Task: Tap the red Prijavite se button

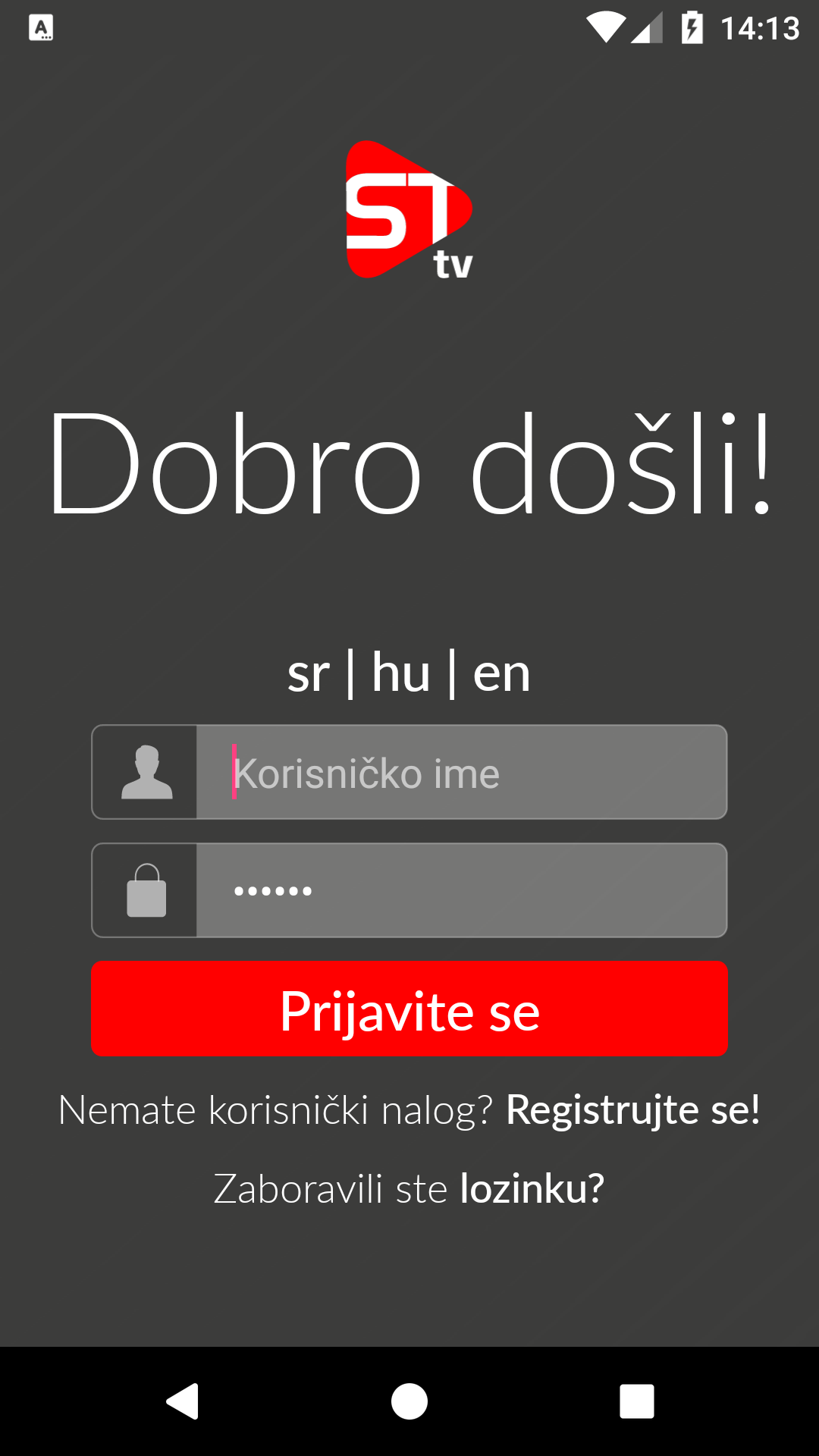Action: click(409, 1009)
